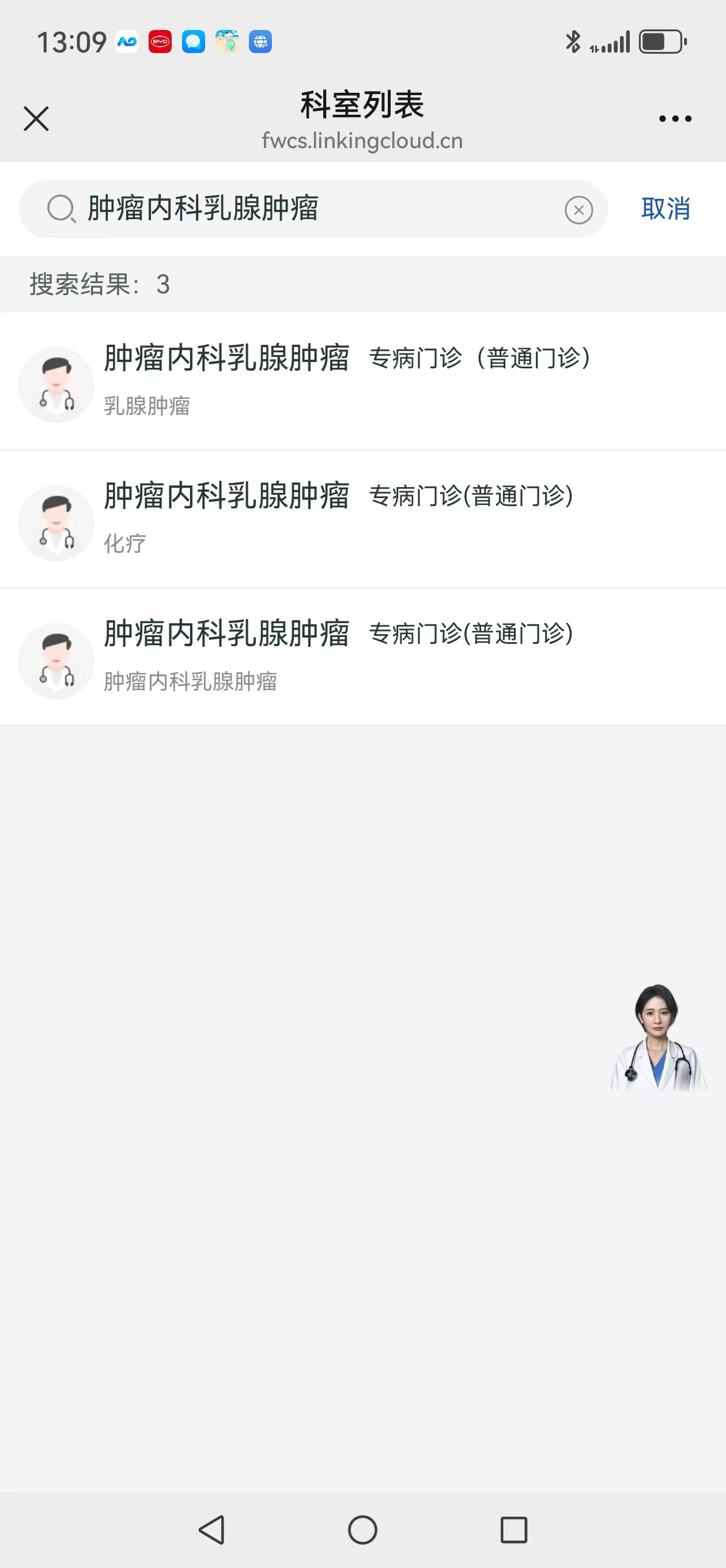Go to the home screen
The image size is (726, 1568).
[x=362, y=1529]
